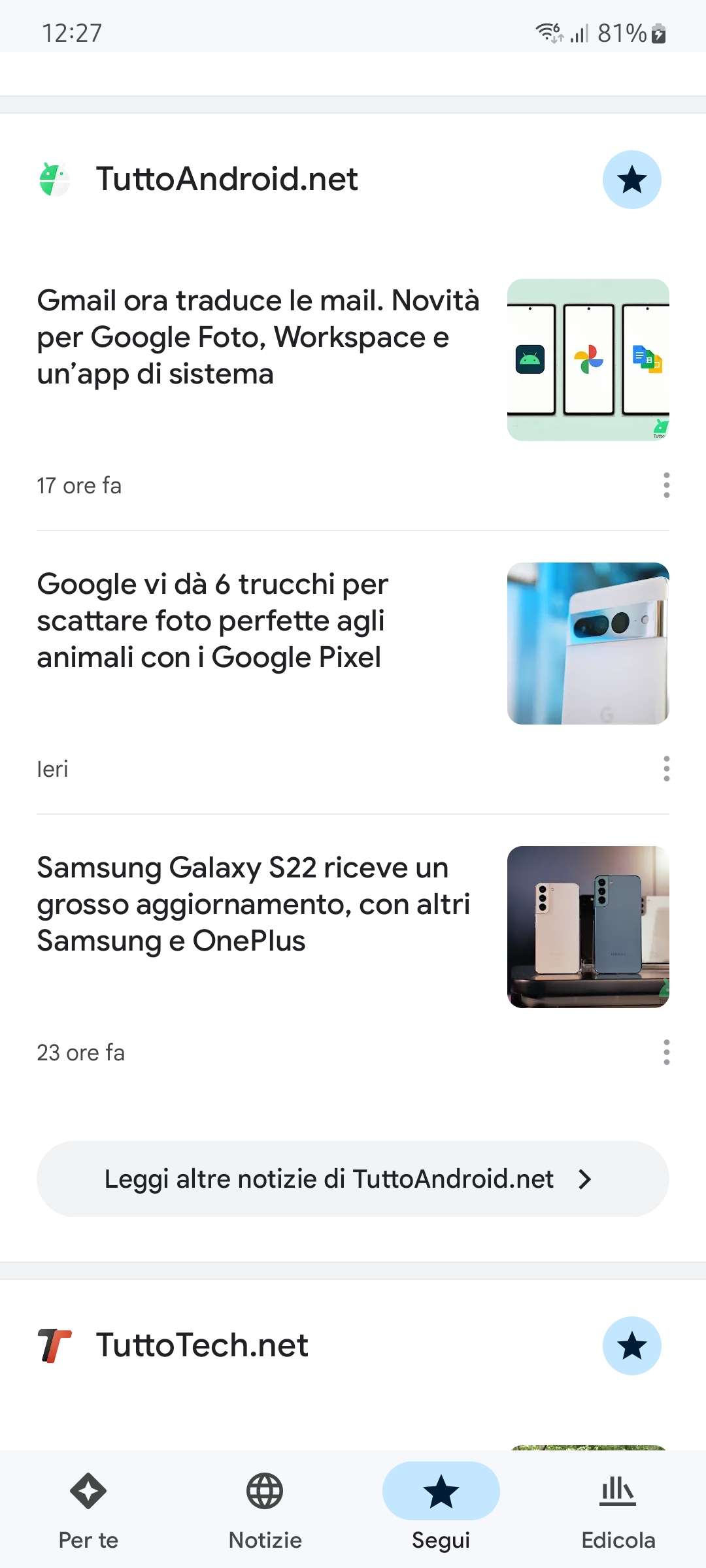This screenshot has height=1568, width=706.
Task: Open more options for the Samsung Galaxy S22 article
Action: click(666, 1053)
